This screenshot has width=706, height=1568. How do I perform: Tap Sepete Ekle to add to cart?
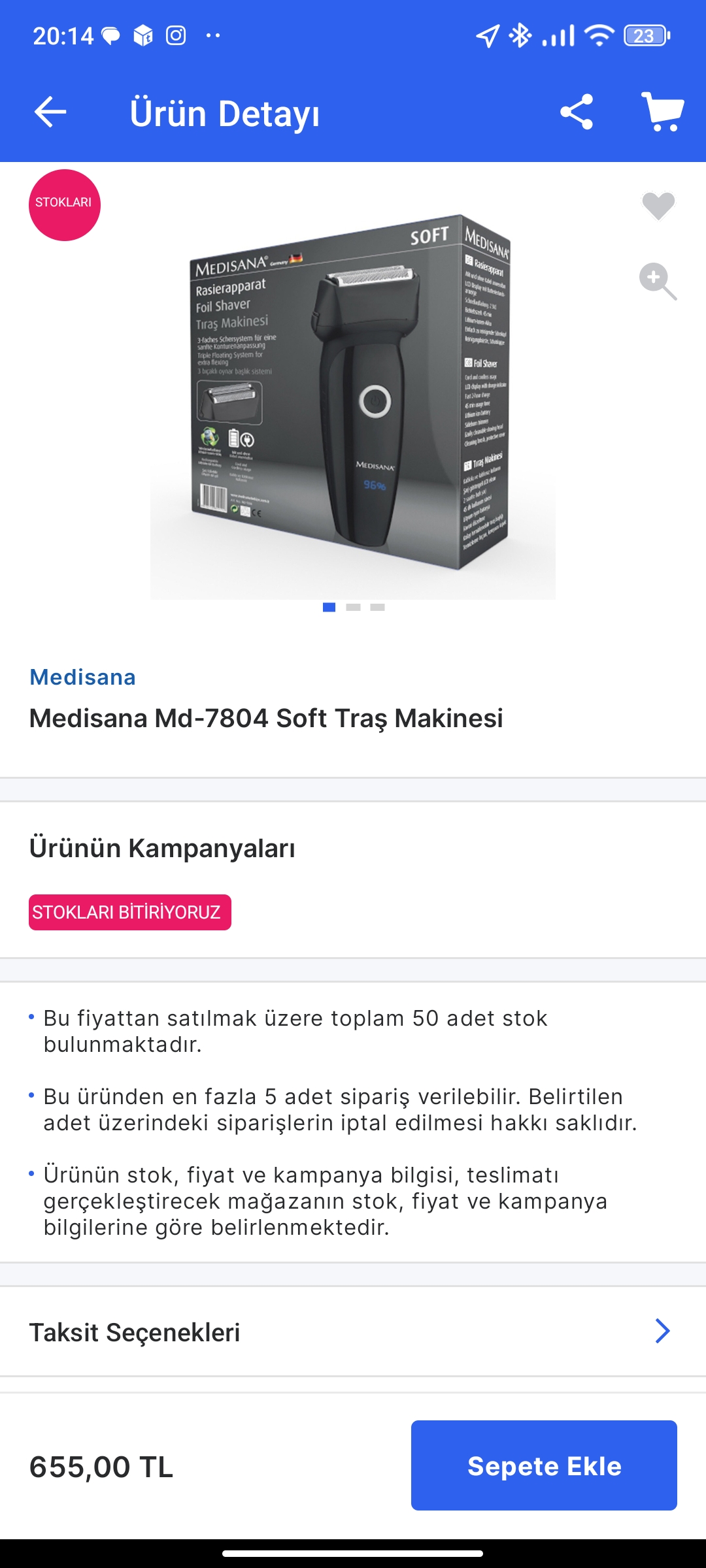[544, 1465]
